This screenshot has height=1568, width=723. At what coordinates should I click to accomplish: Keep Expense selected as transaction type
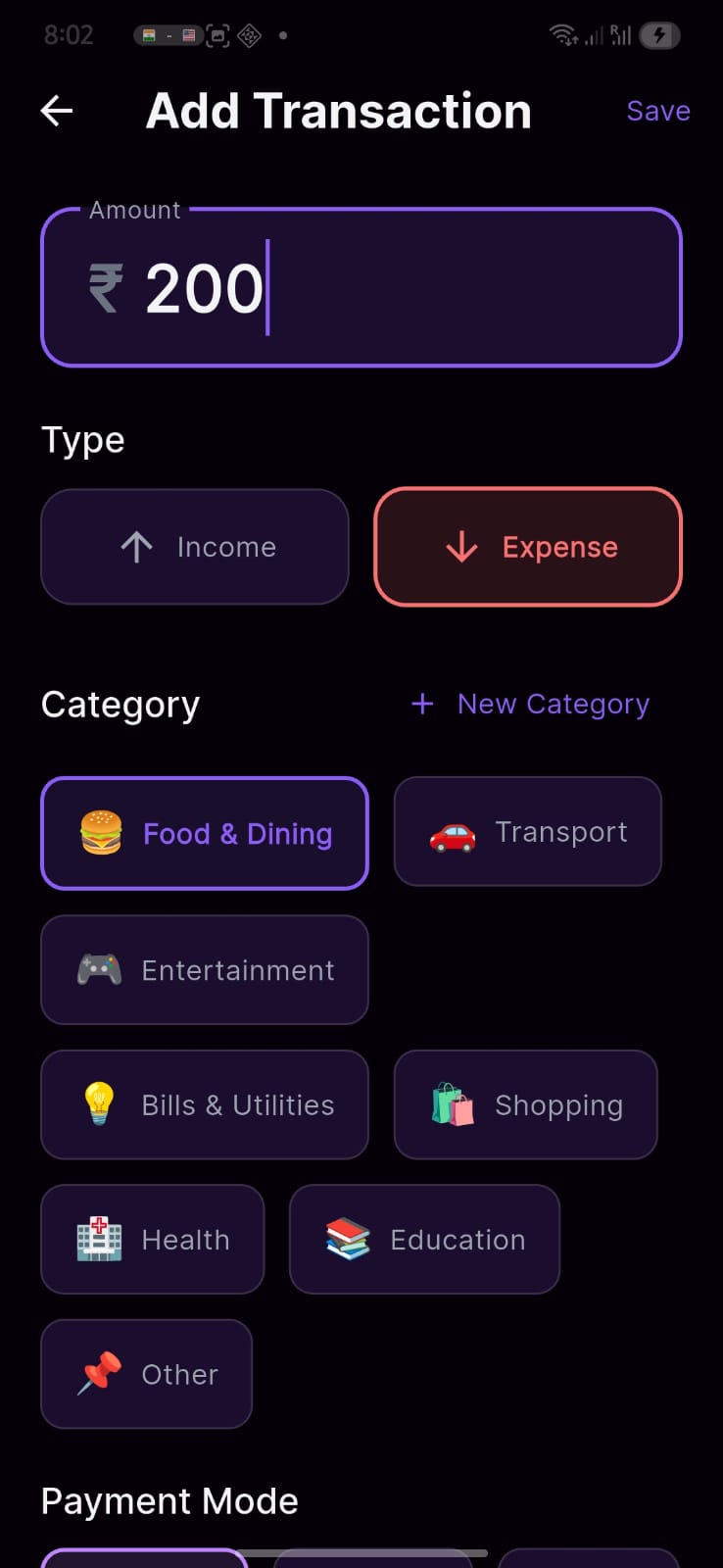click(x=527, y=546)
